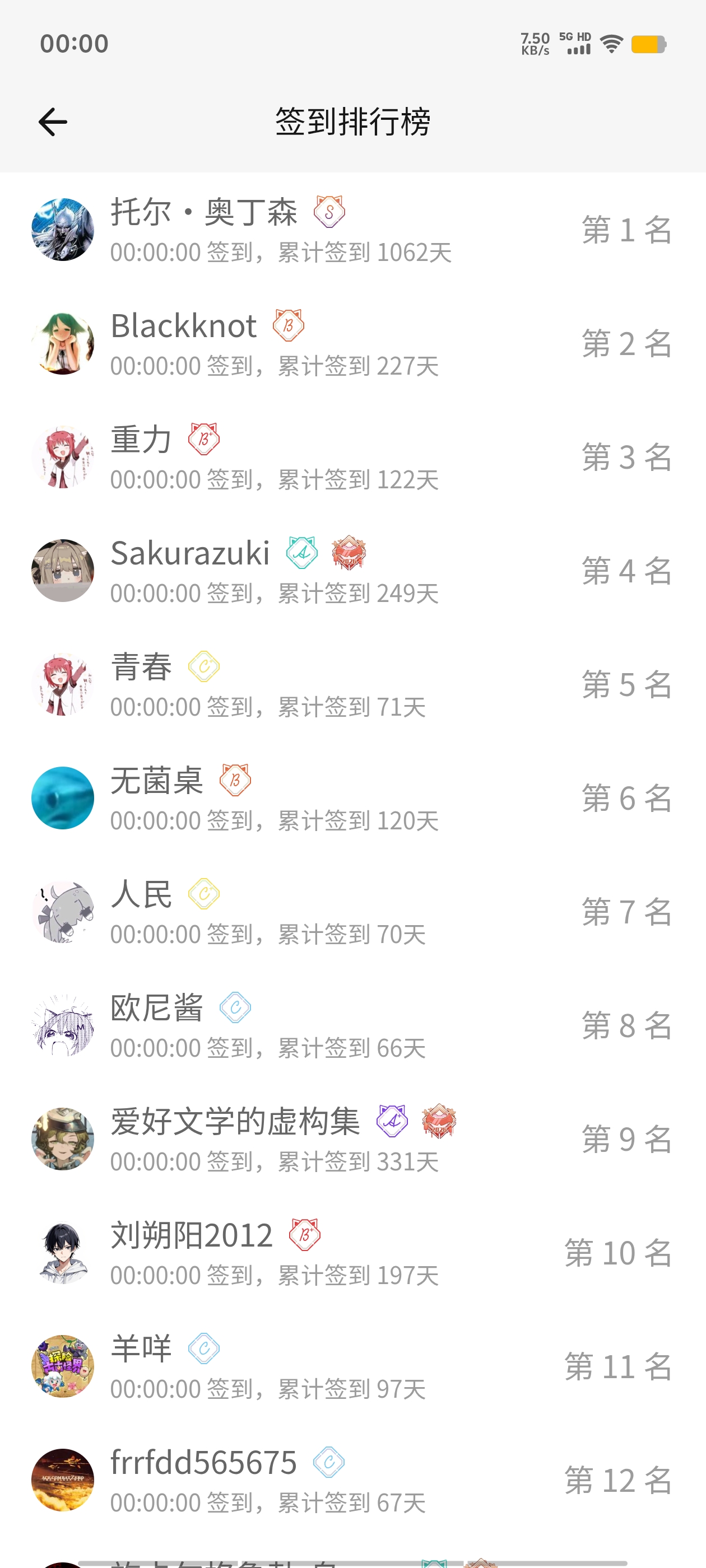The image size is (706, 1568).
Task: Tap the battery indicator in the status bar
Action: click(x=648, y=44)
